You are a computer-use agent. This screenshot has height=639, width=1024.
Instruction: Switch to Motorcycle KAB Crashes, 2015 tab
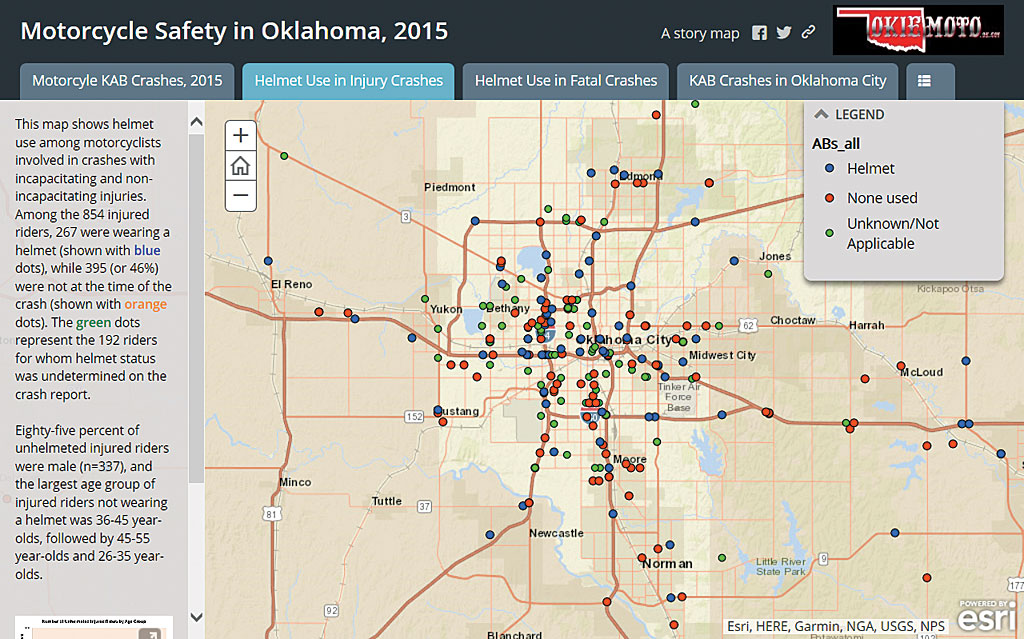(x=128, y=81)
